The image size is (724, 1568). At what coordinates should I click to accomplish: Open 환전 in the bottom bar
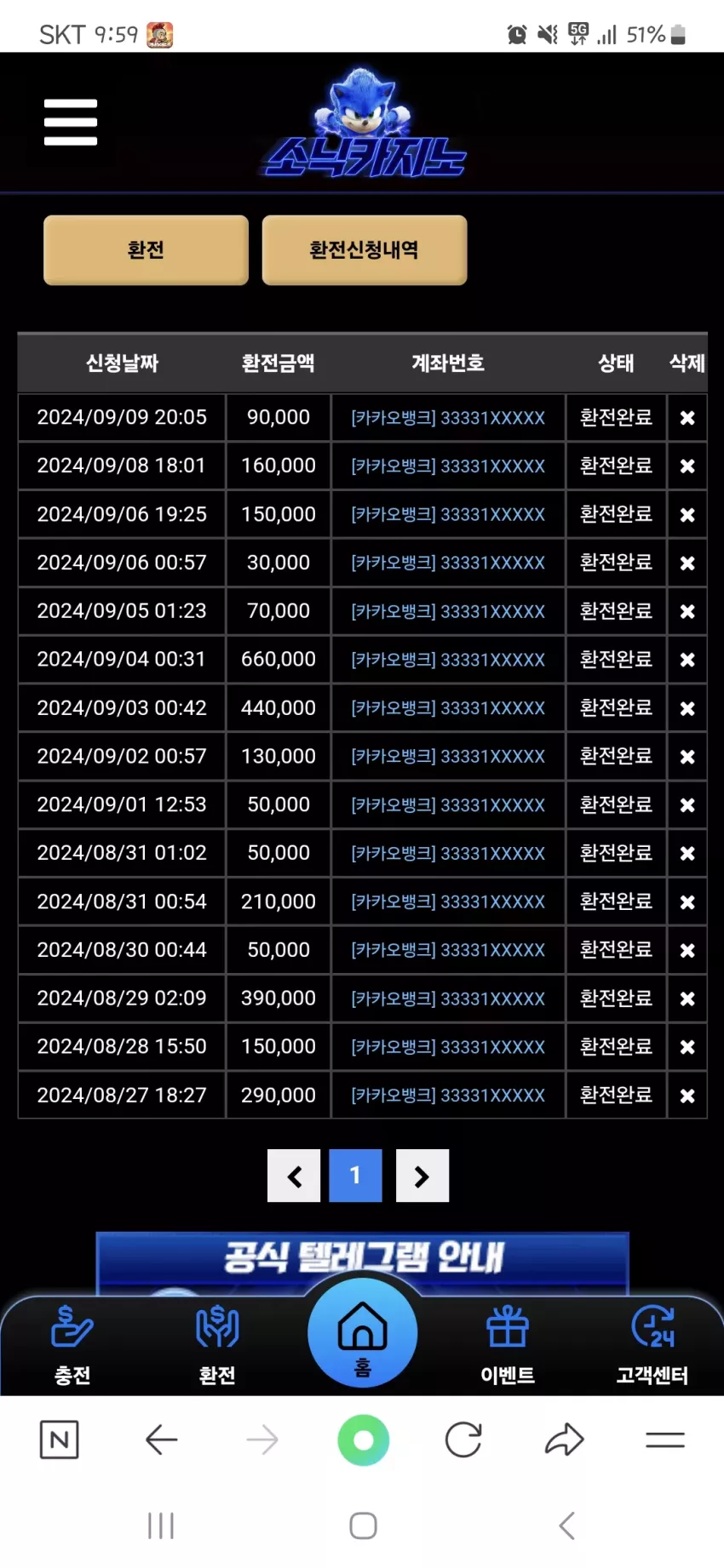tap(217, 1345)
